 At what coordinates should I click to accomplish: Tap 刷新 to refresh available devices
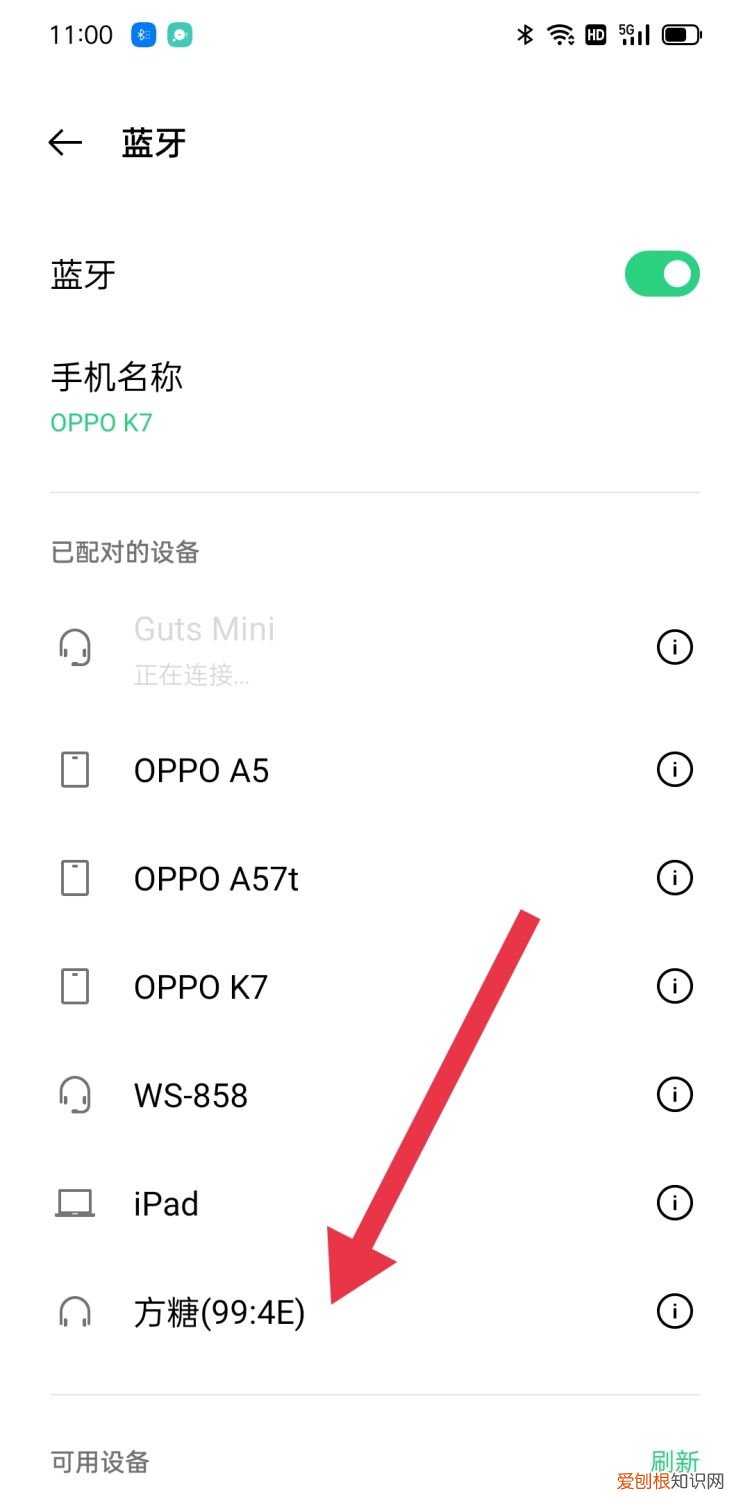(x=674, y=1462)
